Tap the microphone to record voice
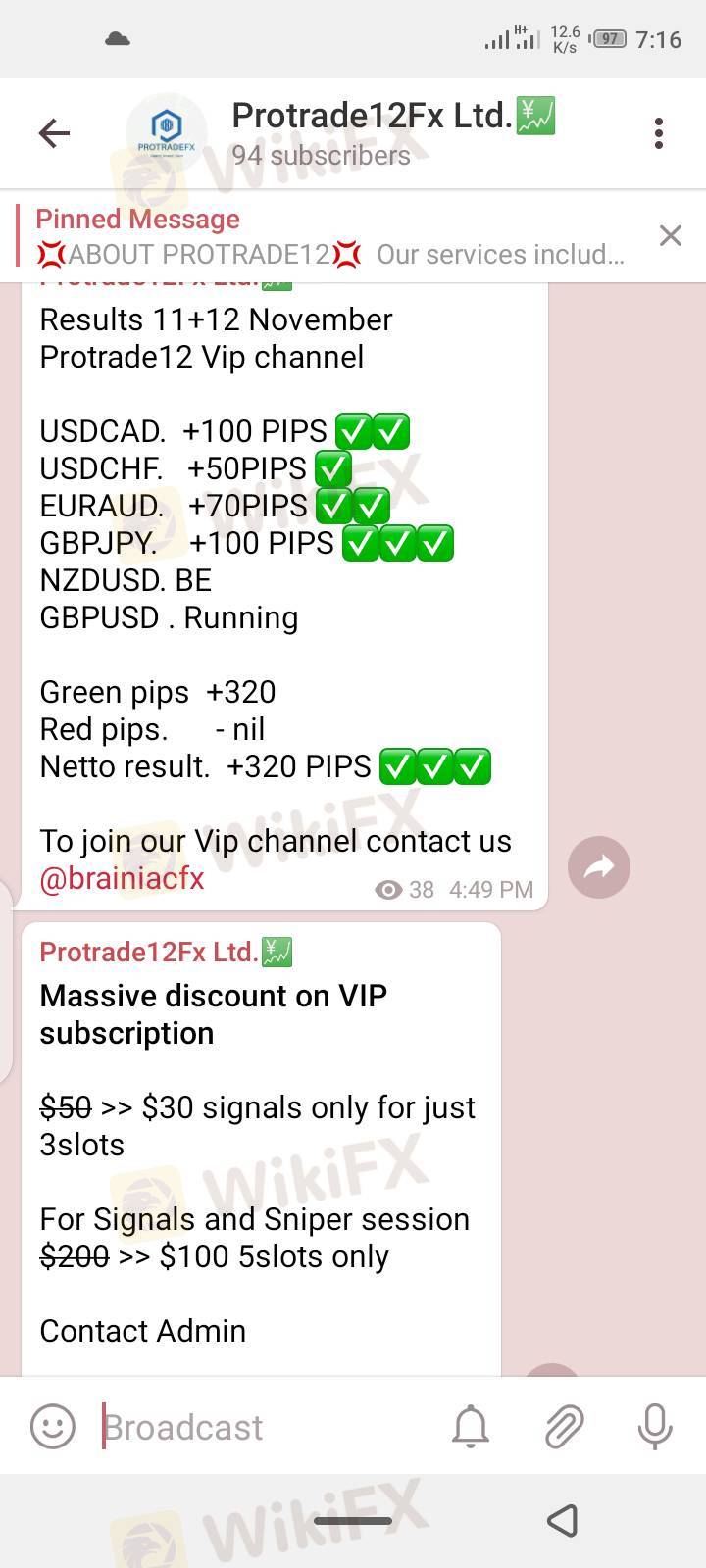The image size is (706, 1568). pyautogui.click(x=654, y=1426)
